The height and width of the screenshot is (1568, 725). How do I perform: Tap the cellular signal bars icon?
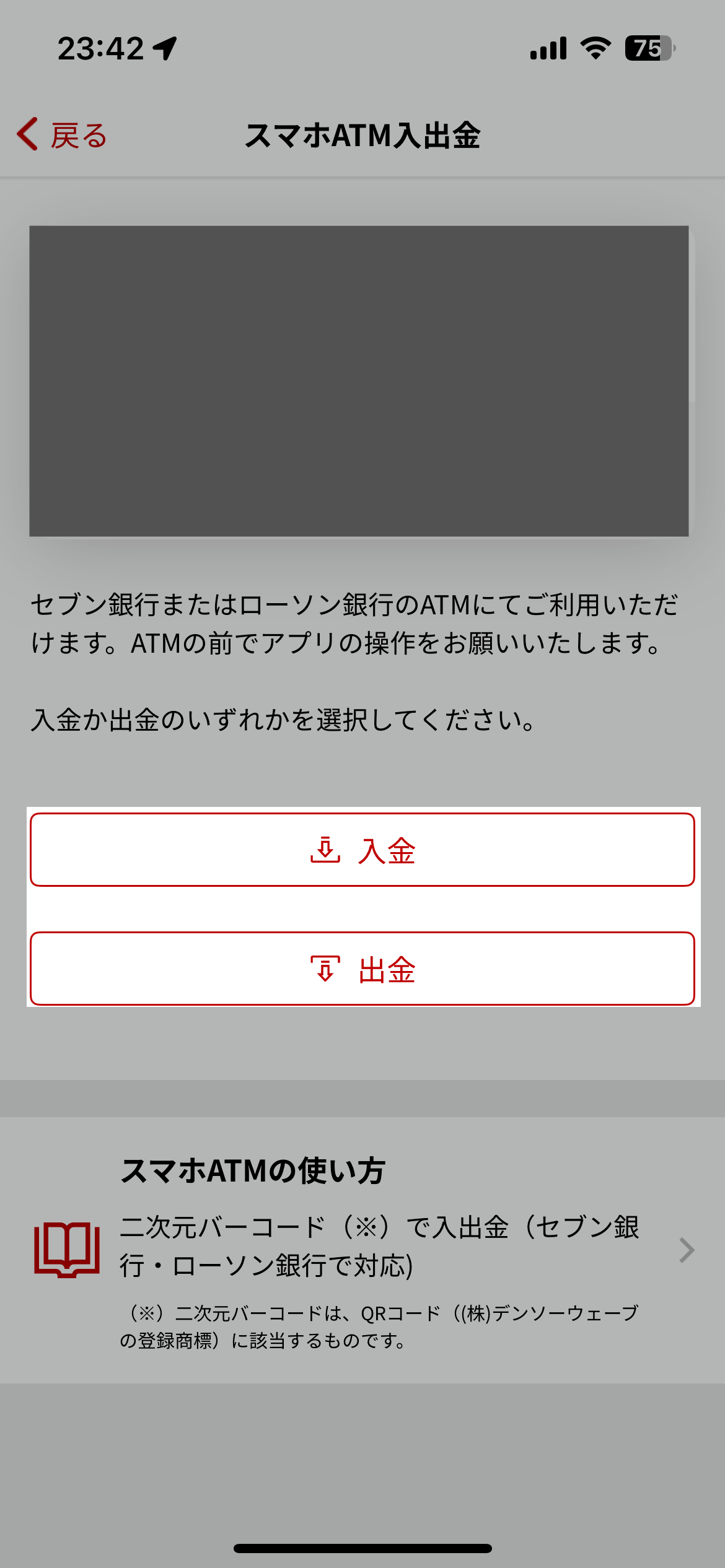(x=550, y=48)
